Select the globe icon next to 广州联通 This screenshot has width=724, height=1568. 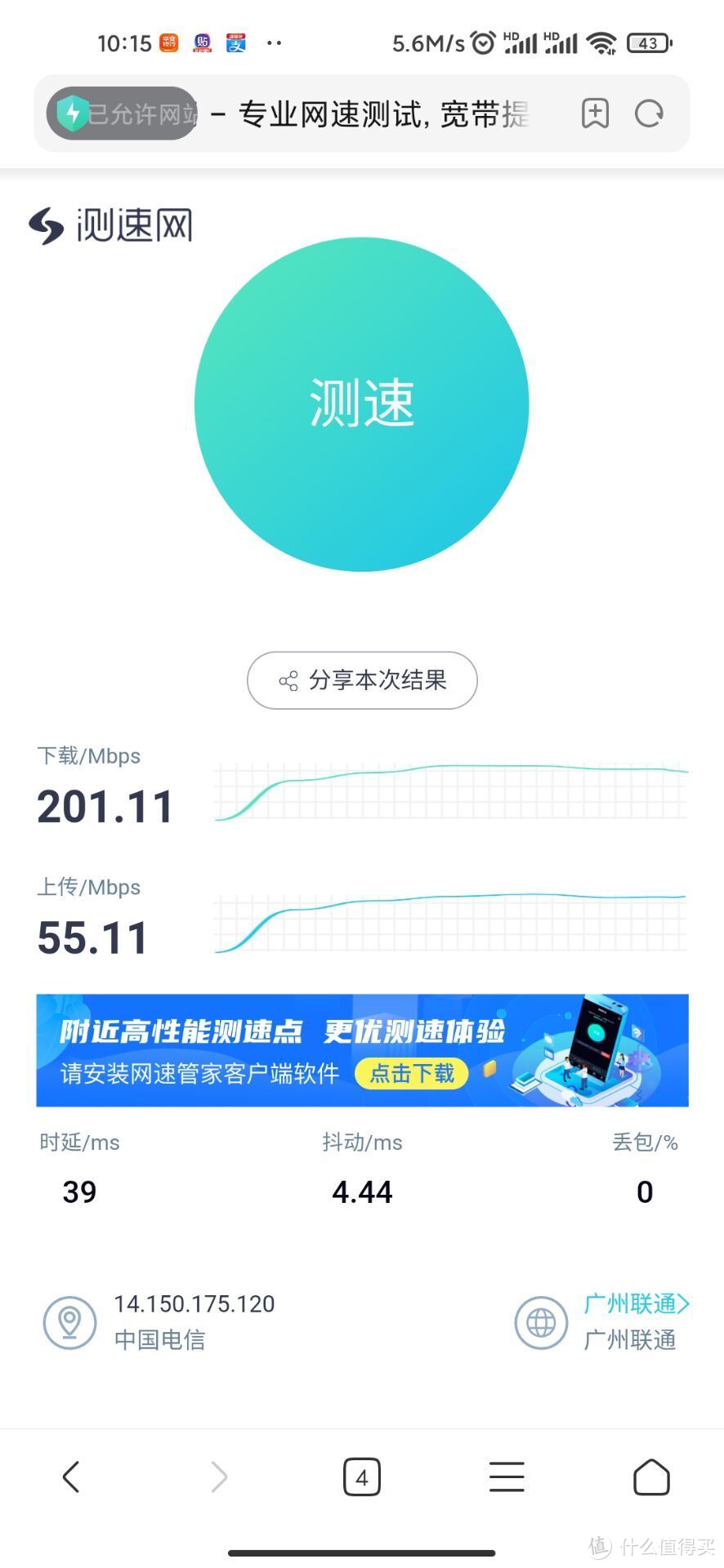pyautogui.click(x=542, y=1323)
